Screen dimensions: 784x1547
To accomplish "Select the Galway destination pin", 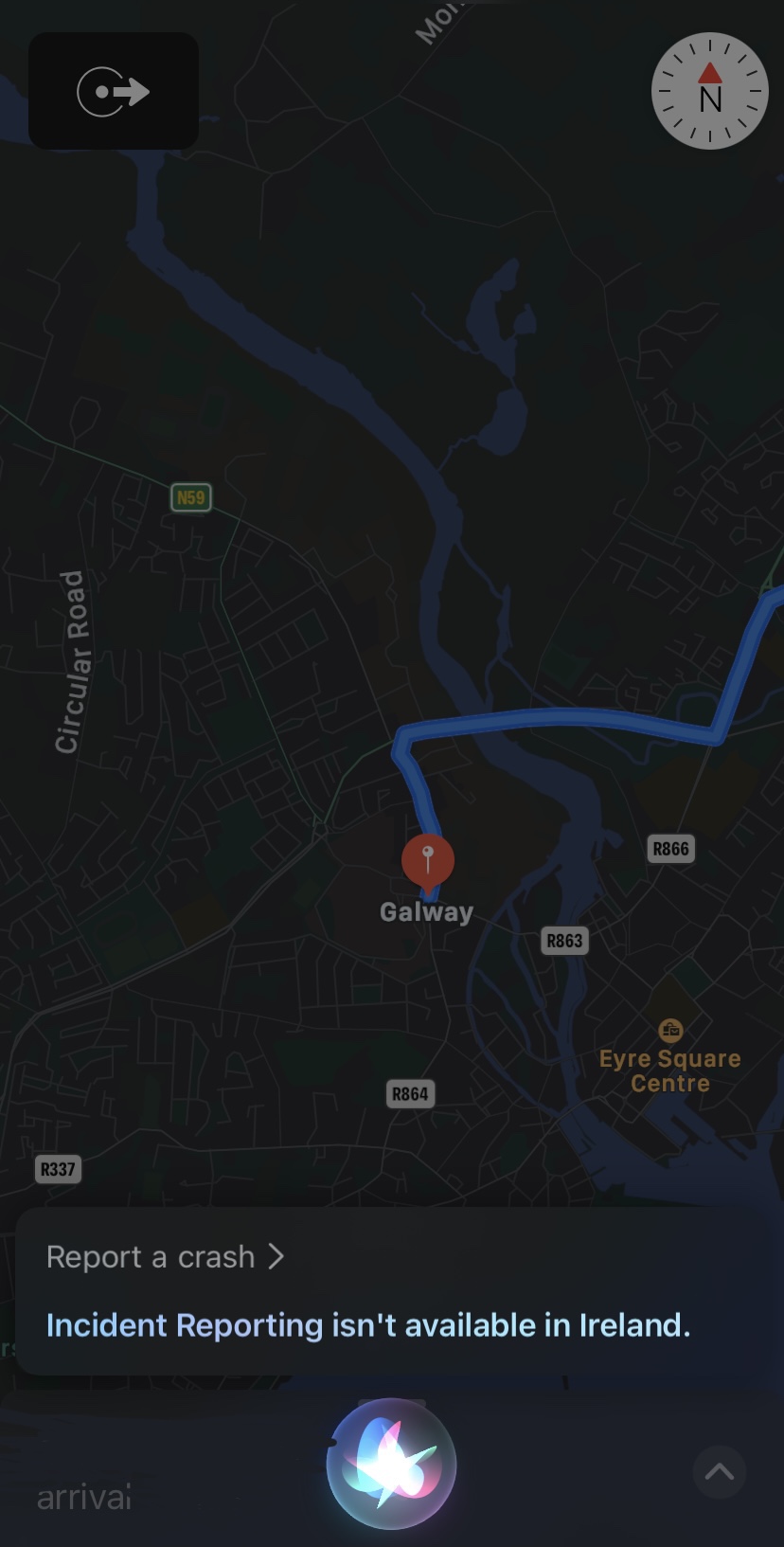I will (x=427, y=860).
